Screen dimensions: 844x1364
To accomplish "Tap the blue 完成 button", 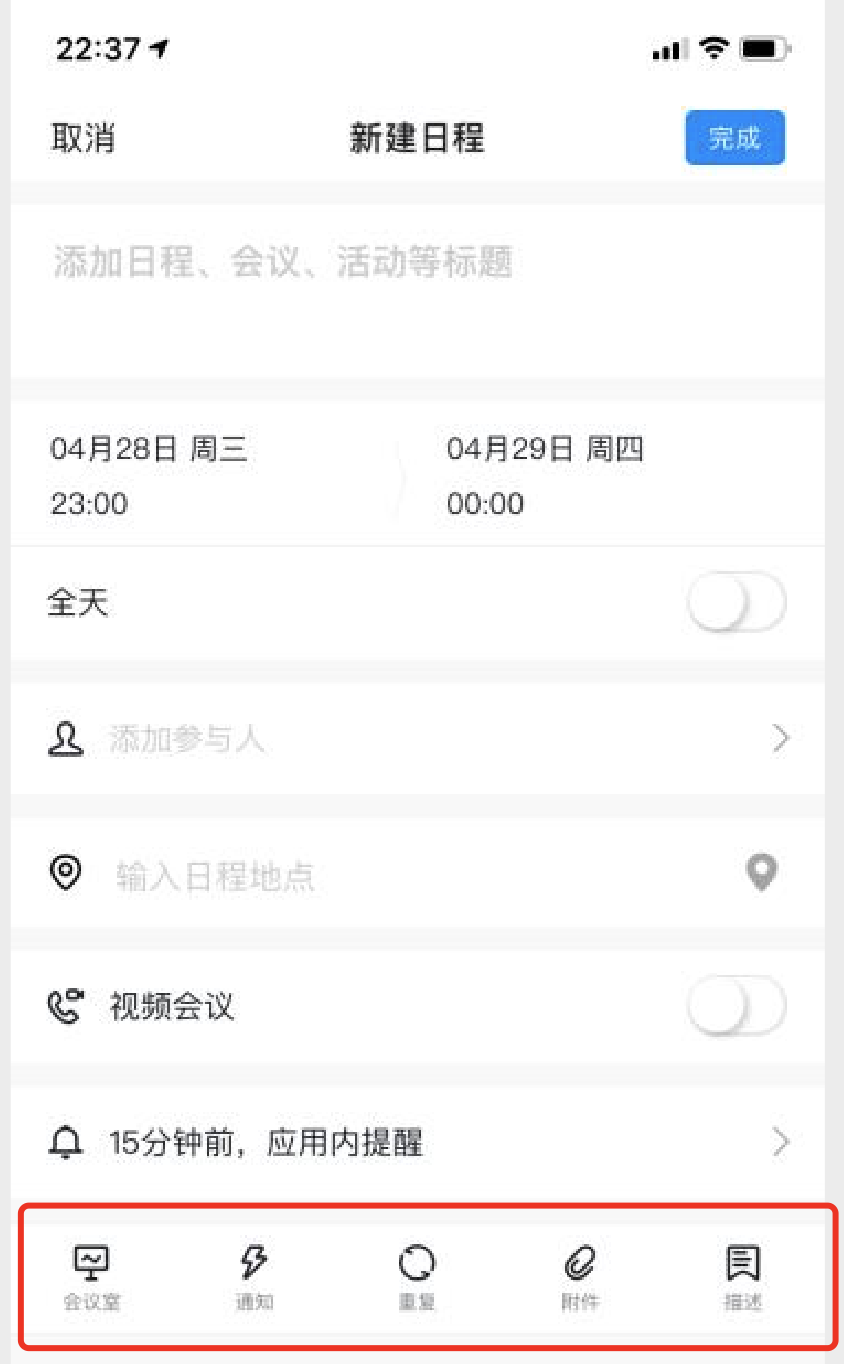I will click(735, 138).
